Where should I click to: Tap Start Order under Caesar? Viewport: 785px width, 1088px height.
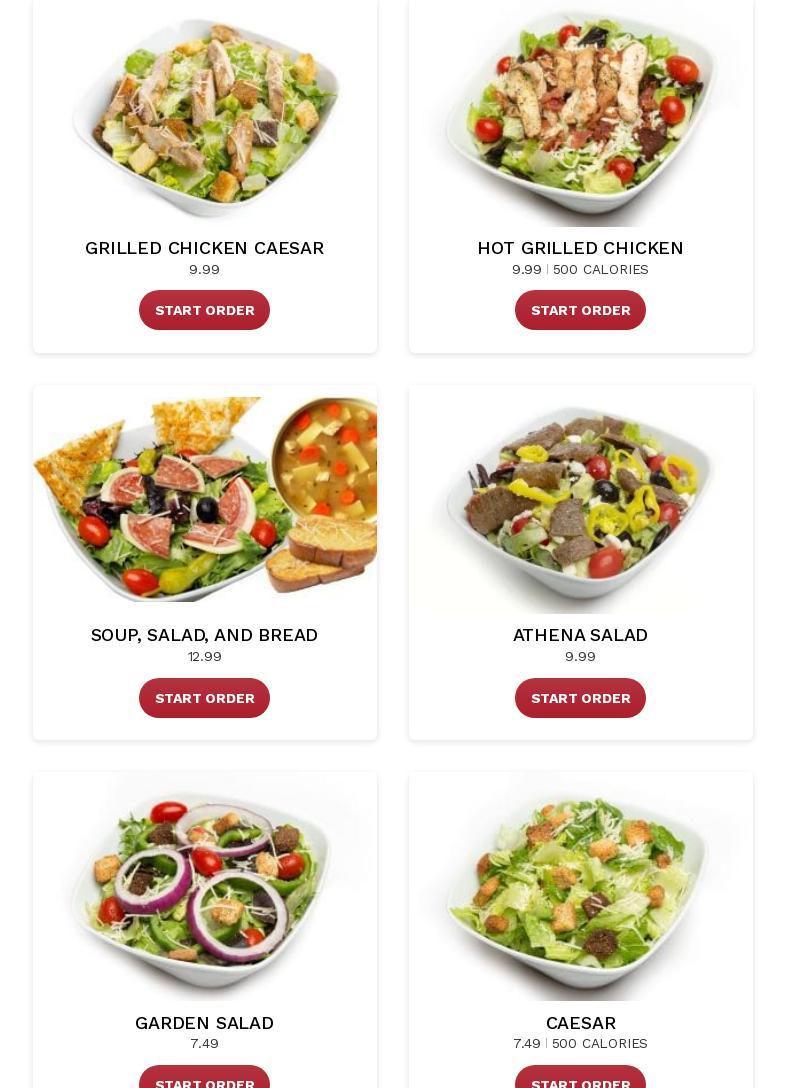(580, 1080)
